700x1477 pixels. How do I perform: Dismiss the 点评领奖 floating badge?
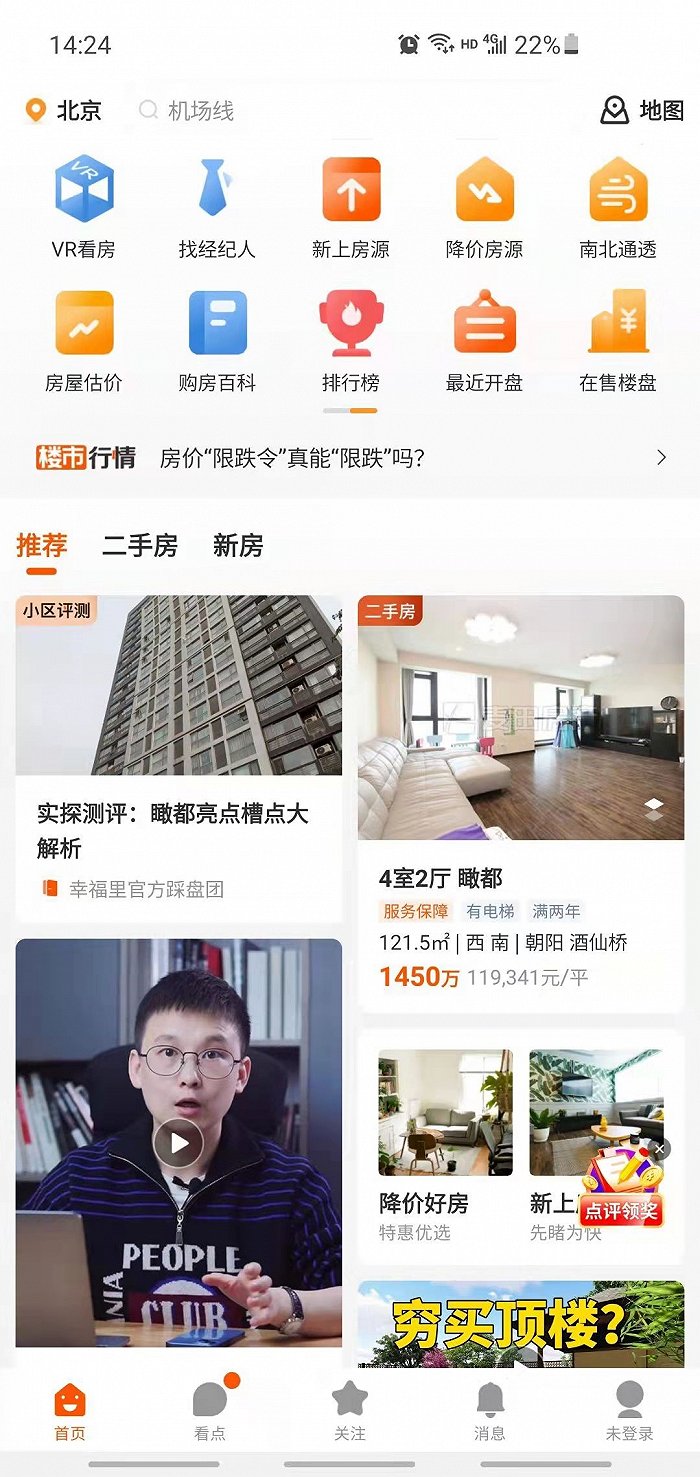(x=659, y=1150)
